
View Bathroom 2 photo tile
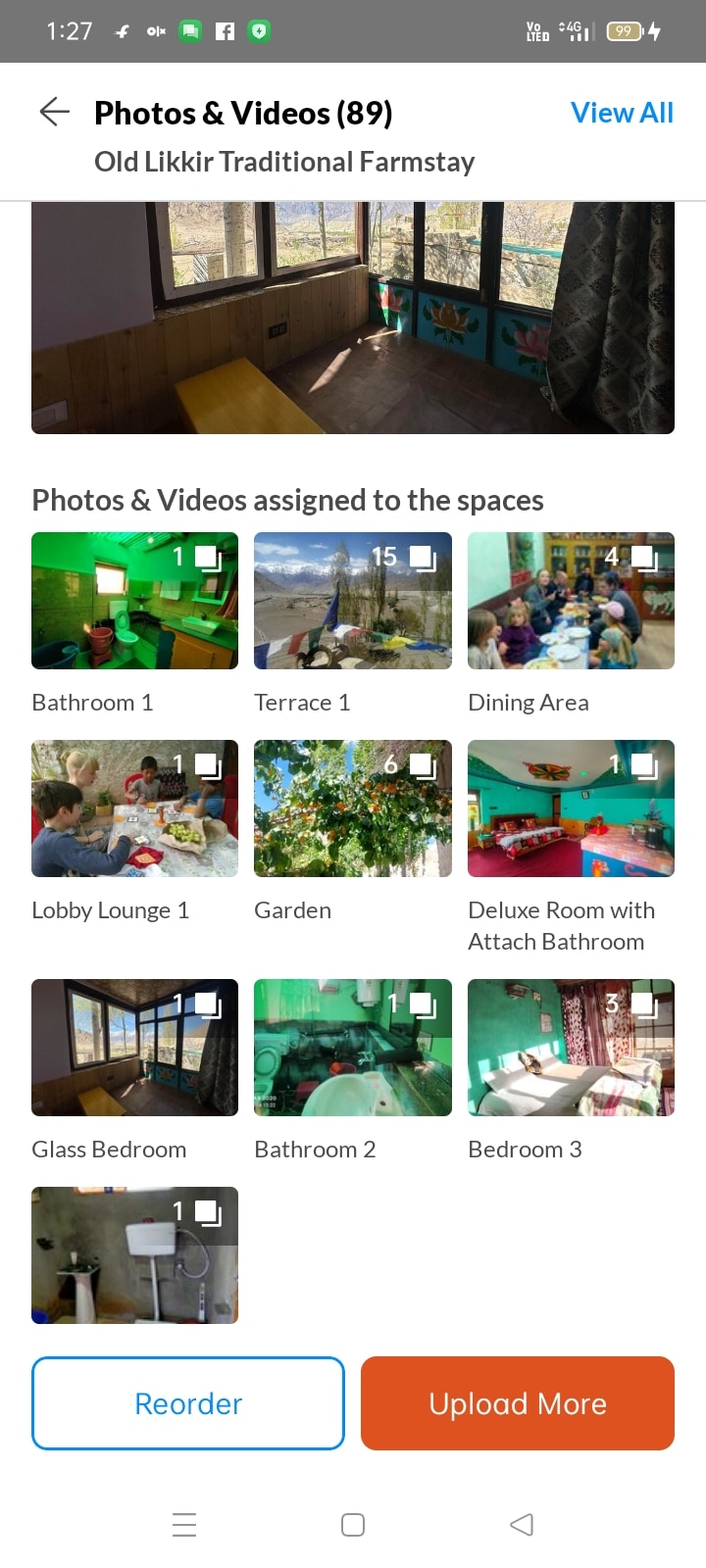[353, 1048]
